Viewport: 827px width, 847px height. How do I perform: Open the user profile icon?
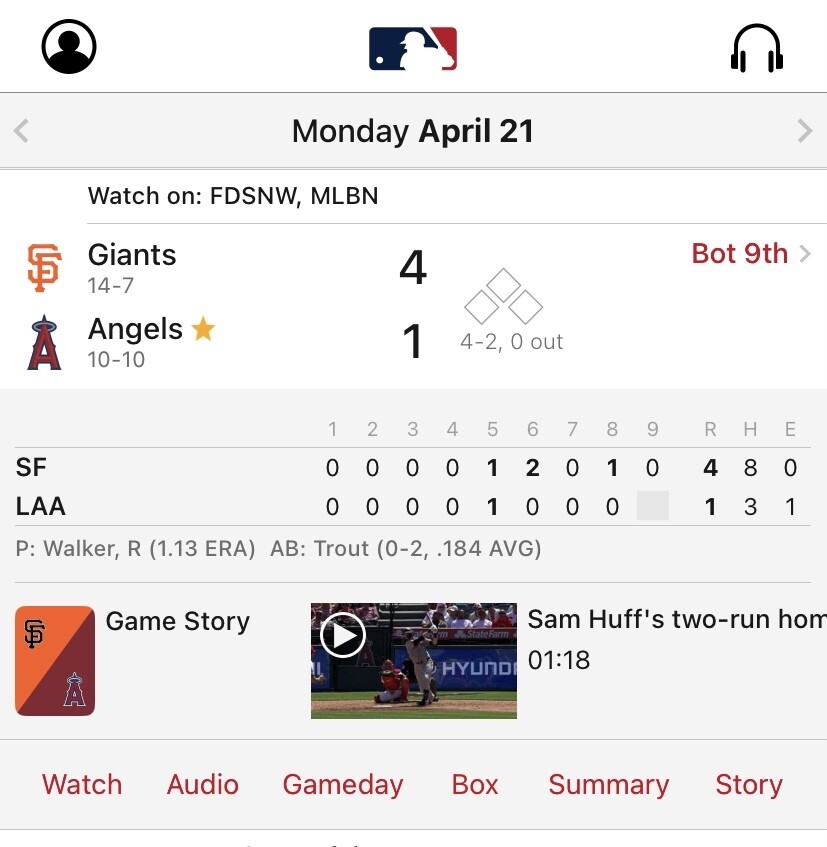[x=69, y=46]
